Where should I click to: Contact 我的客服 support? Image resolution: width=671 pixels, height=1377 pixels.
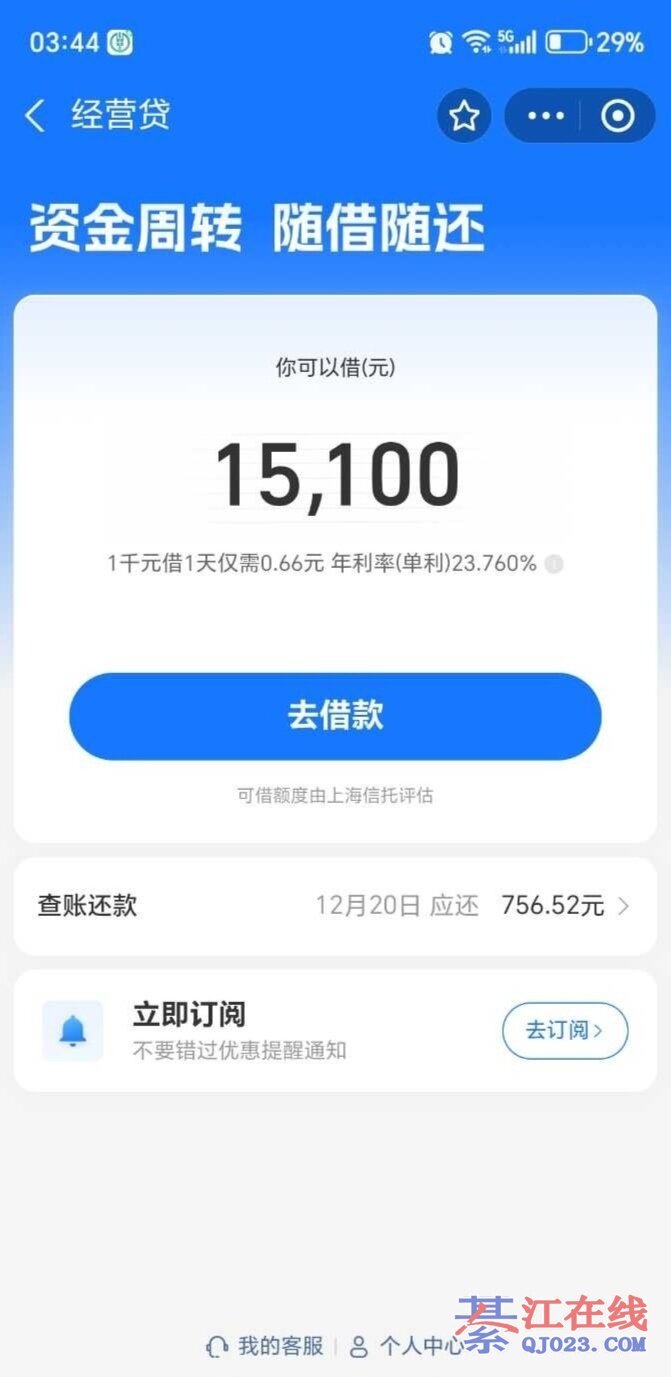click(266, 1346)
